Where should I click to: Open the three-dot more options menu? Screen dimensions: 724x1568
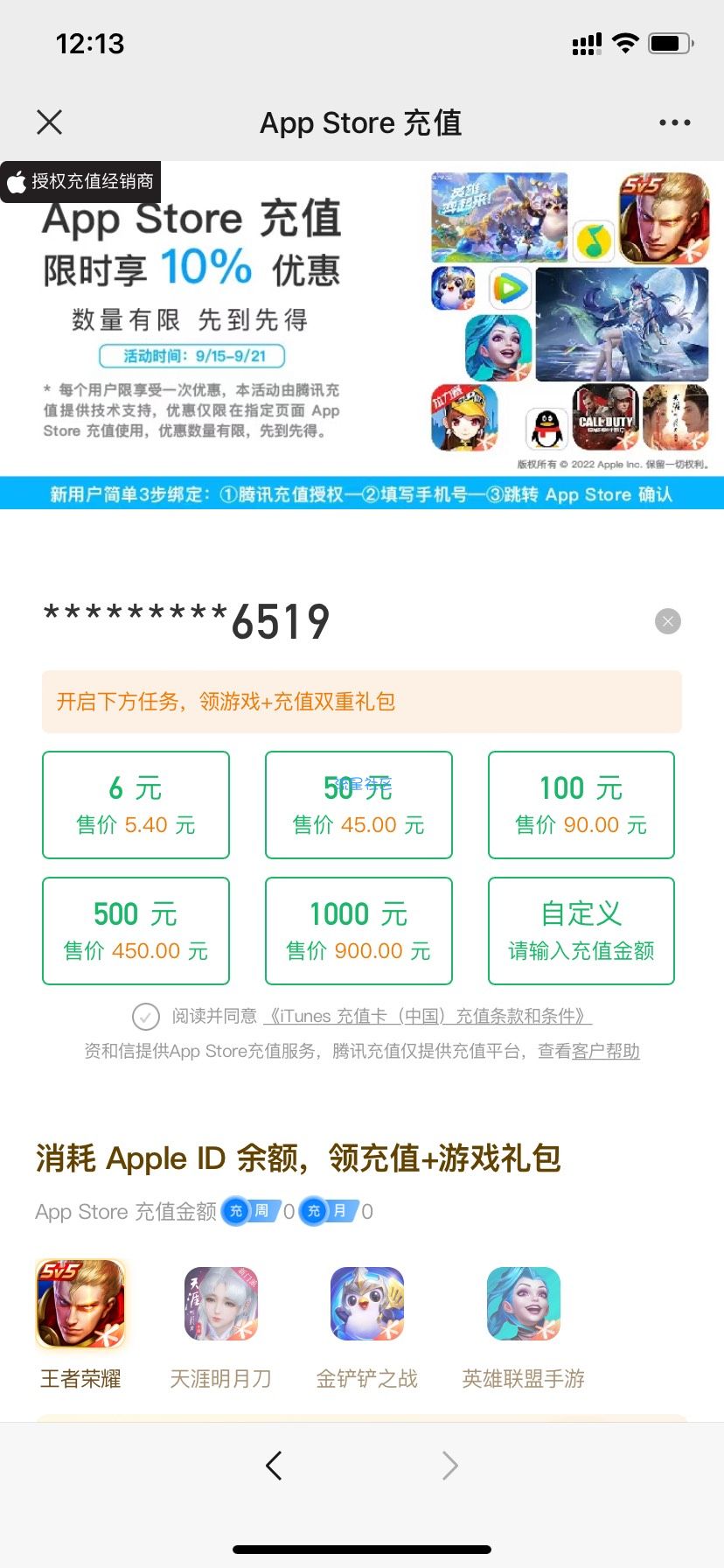click(674, 122)
